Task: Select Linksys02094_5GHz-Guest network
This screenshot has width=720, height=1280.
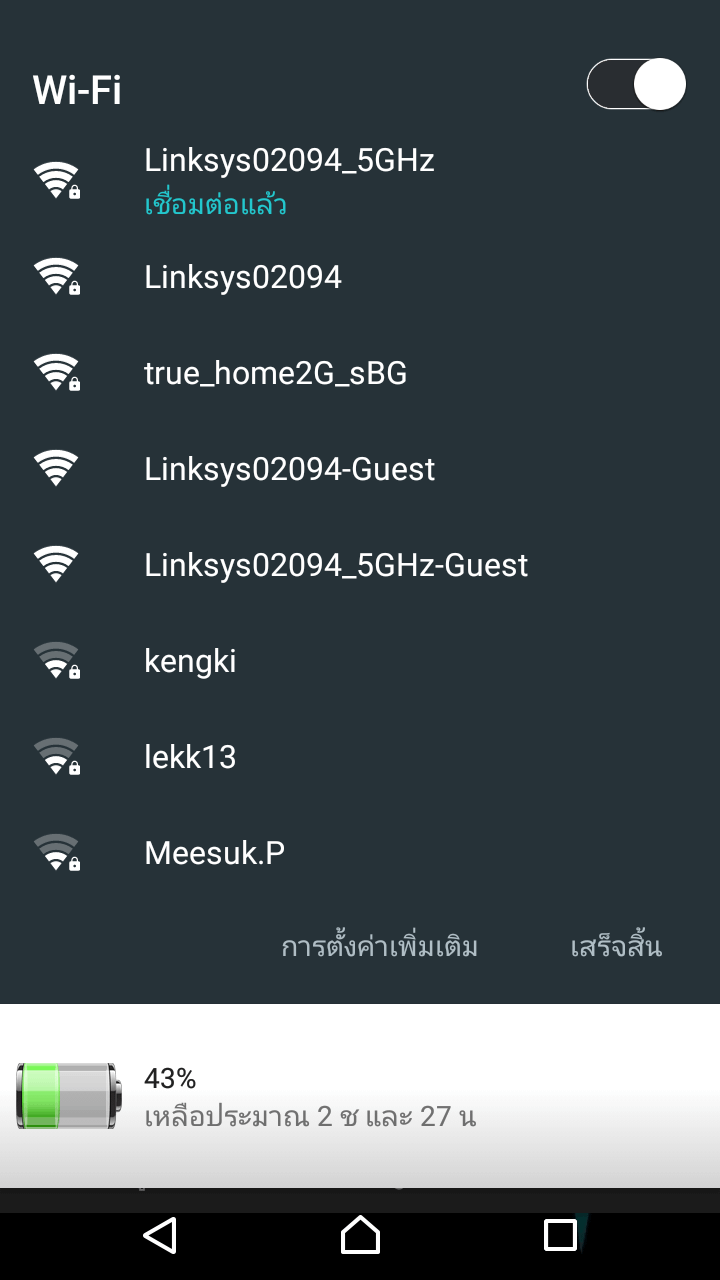Action: pyautogui.click(x=360, y=565)
